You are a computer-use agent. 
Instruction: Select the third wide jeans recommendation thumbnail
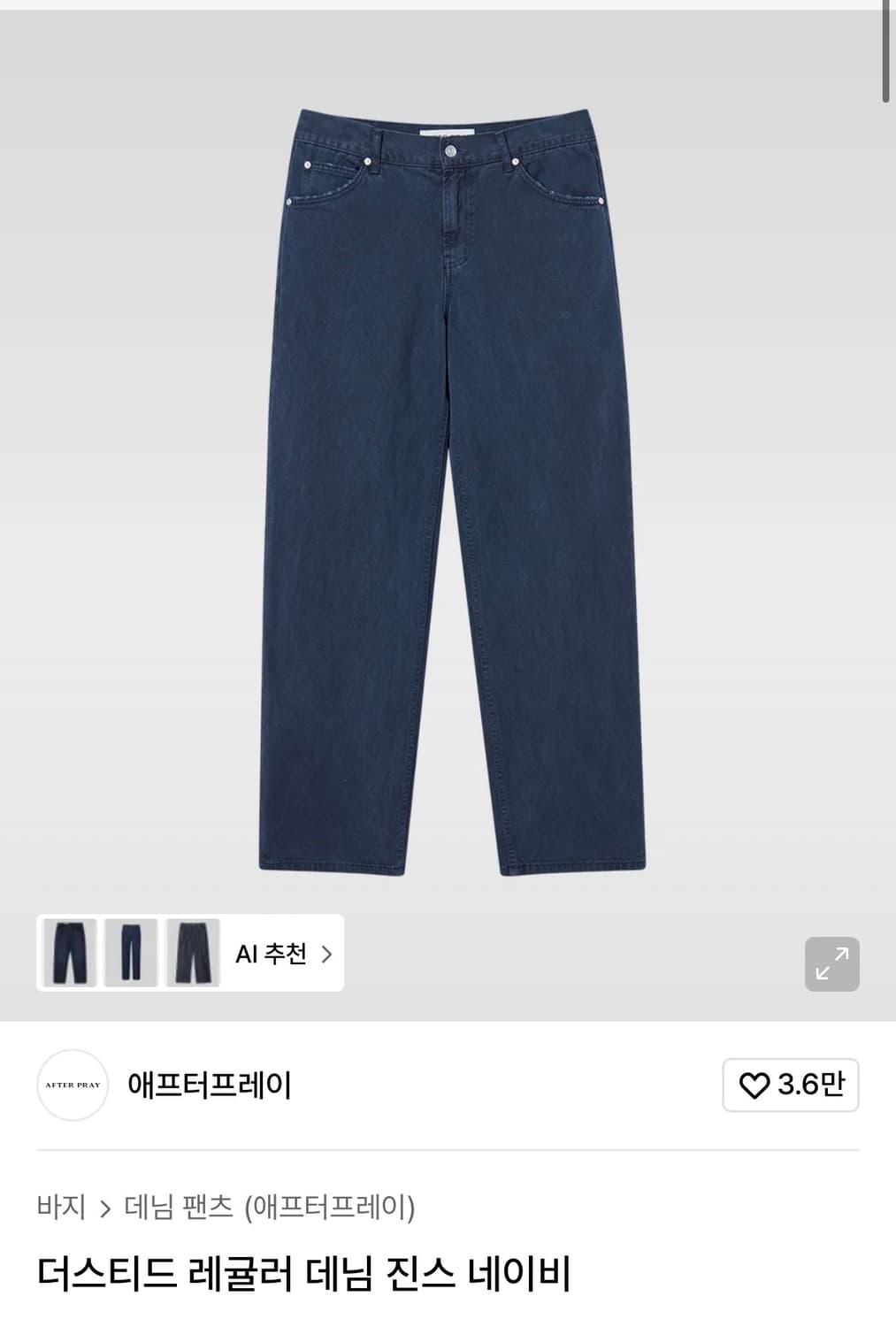pyautogui.click(x=191, y=954)
